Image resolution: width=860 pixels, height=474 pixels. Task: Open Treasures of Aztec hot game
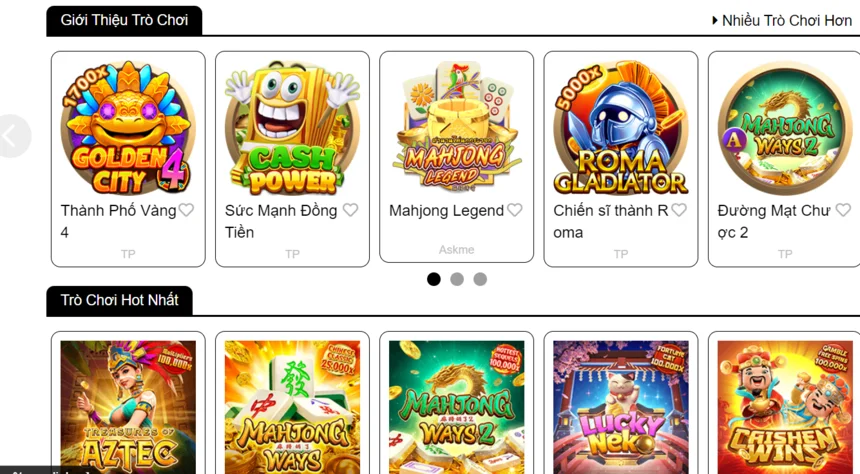tap(127, 405)
